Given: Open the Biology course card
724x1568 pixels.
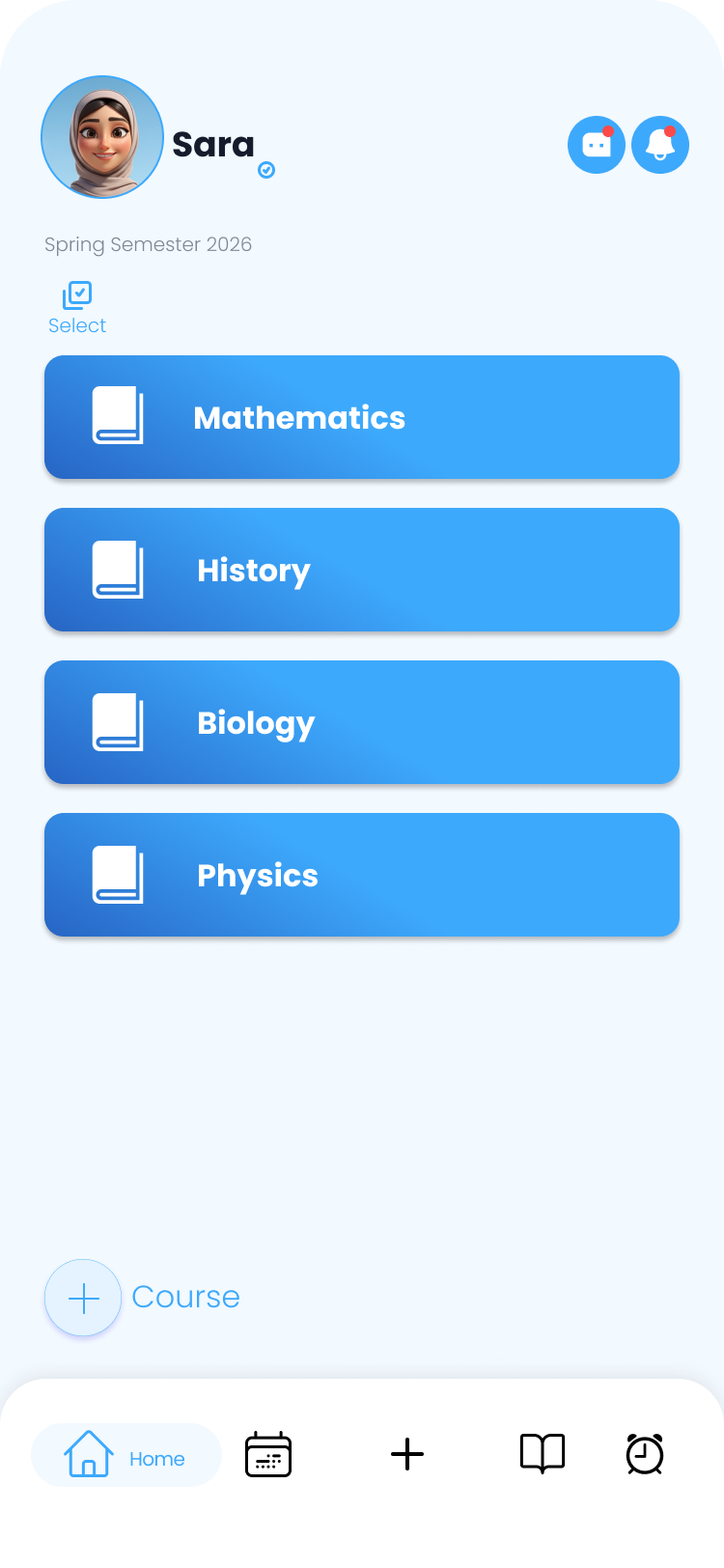Looking at the screenshot, I should pyautogui.click(x=362, y=722).
